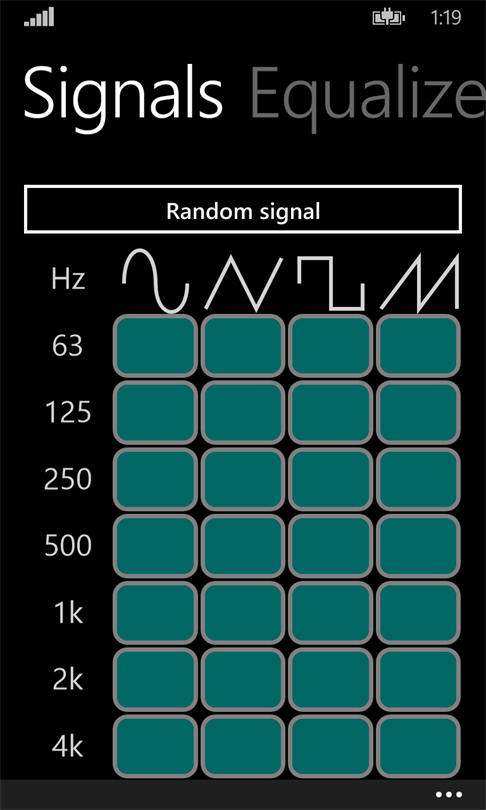Play the 4k triangle wave pad
Screen dimensions: 486x810
coord(243,746)
